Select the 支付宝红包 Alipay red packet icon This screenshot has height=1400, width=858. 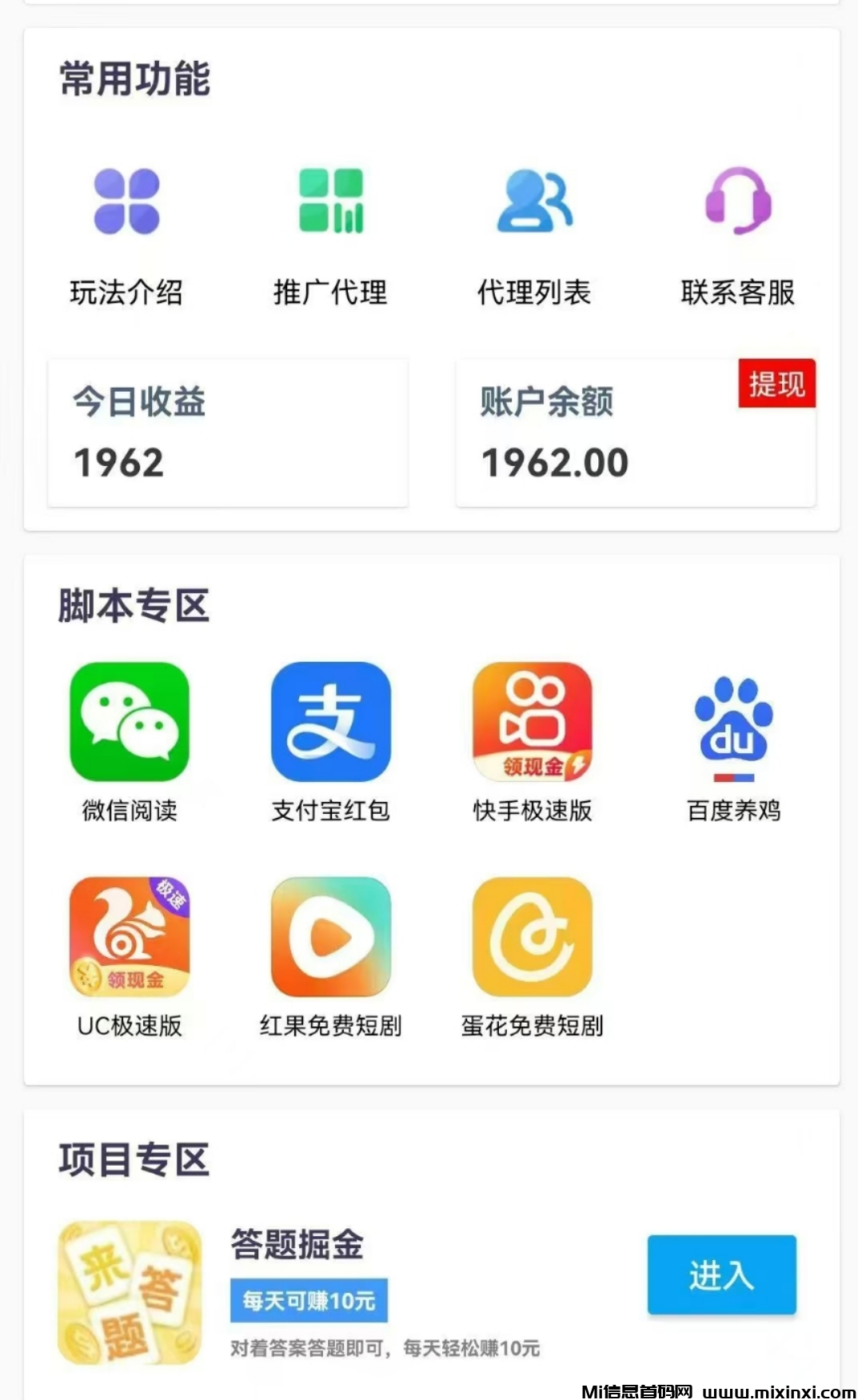pos(331,724)
